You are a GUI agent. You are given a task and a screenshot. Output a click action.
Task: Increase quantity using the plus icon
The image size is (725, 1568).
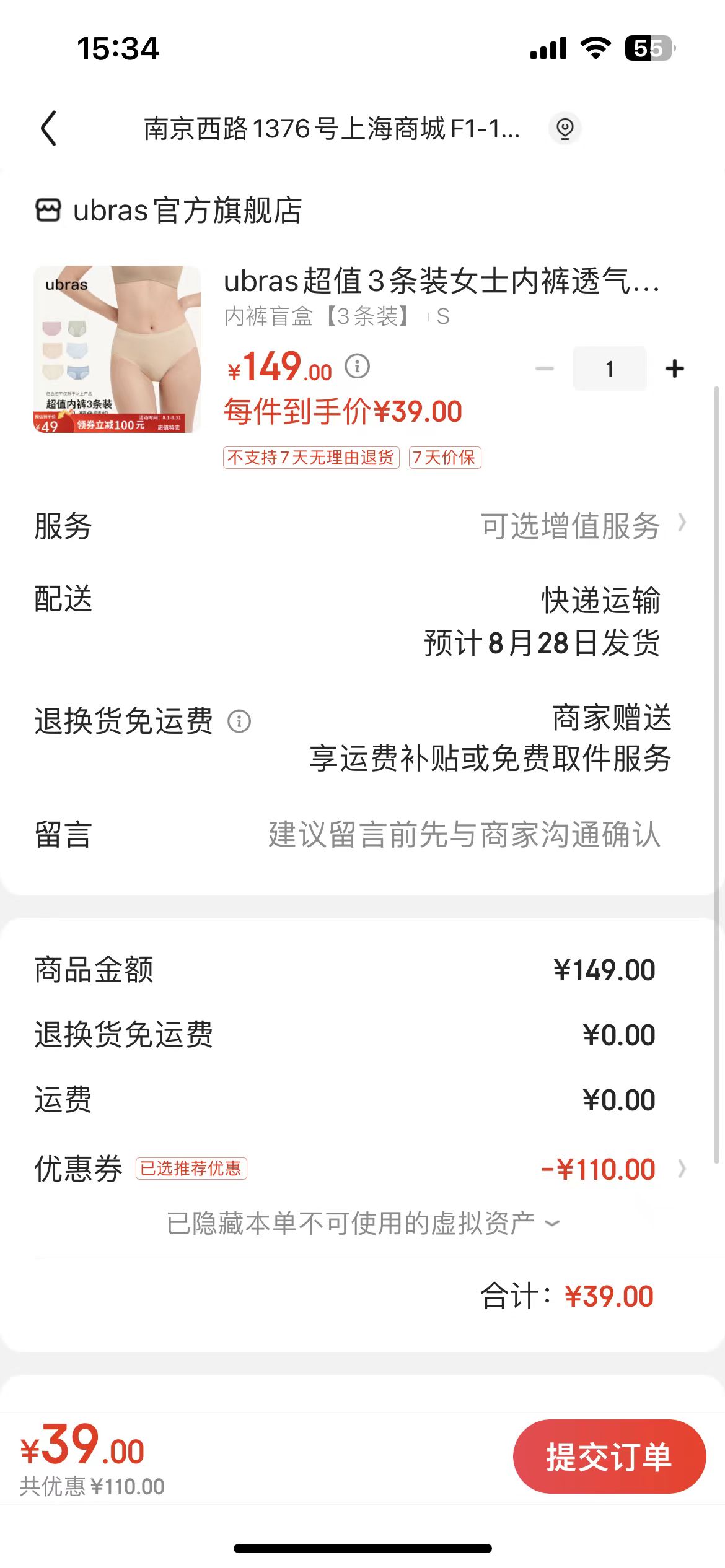coord(675,367)
